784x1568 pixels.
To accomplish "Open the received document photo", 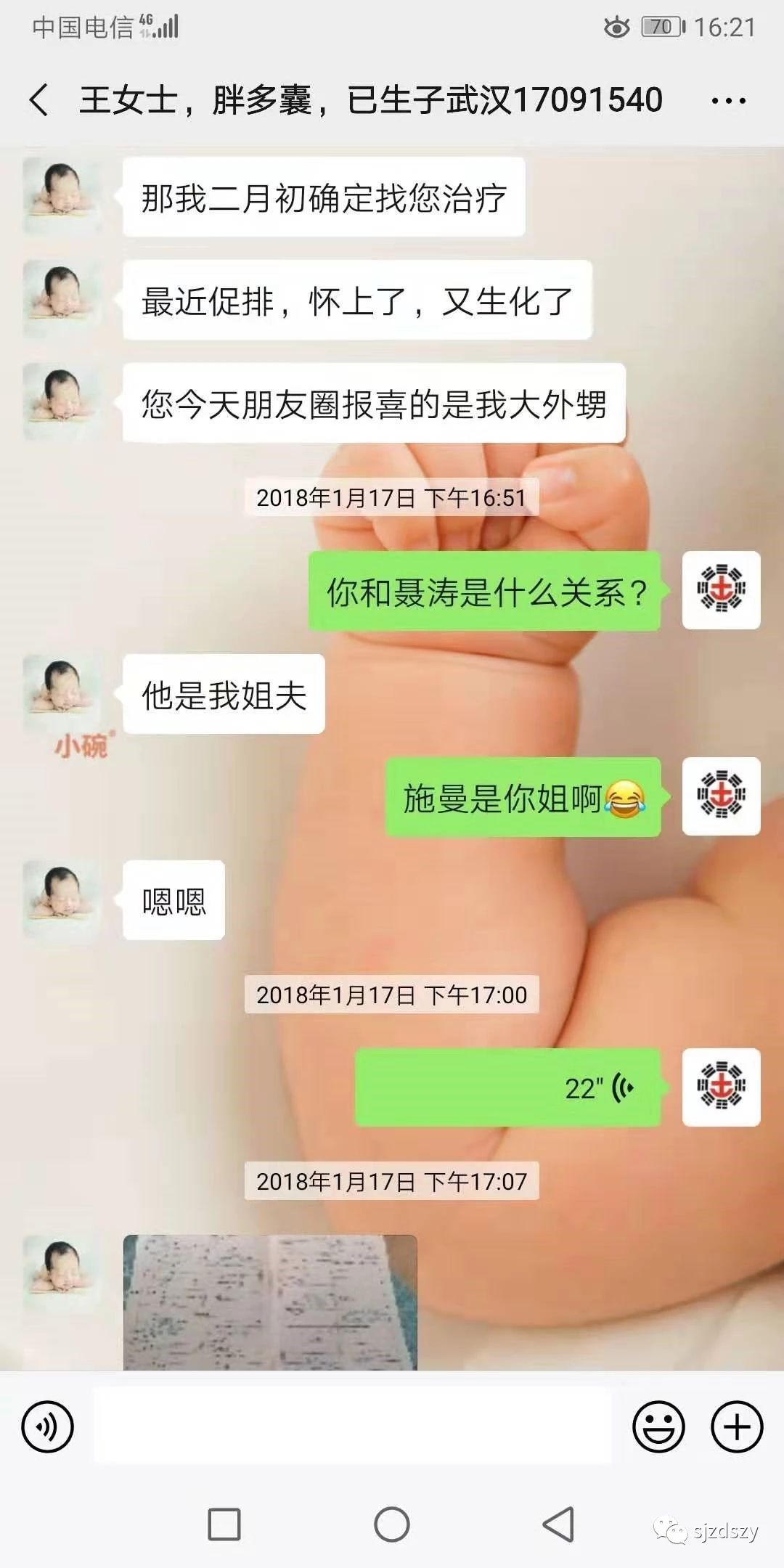I will point(270,1302).
